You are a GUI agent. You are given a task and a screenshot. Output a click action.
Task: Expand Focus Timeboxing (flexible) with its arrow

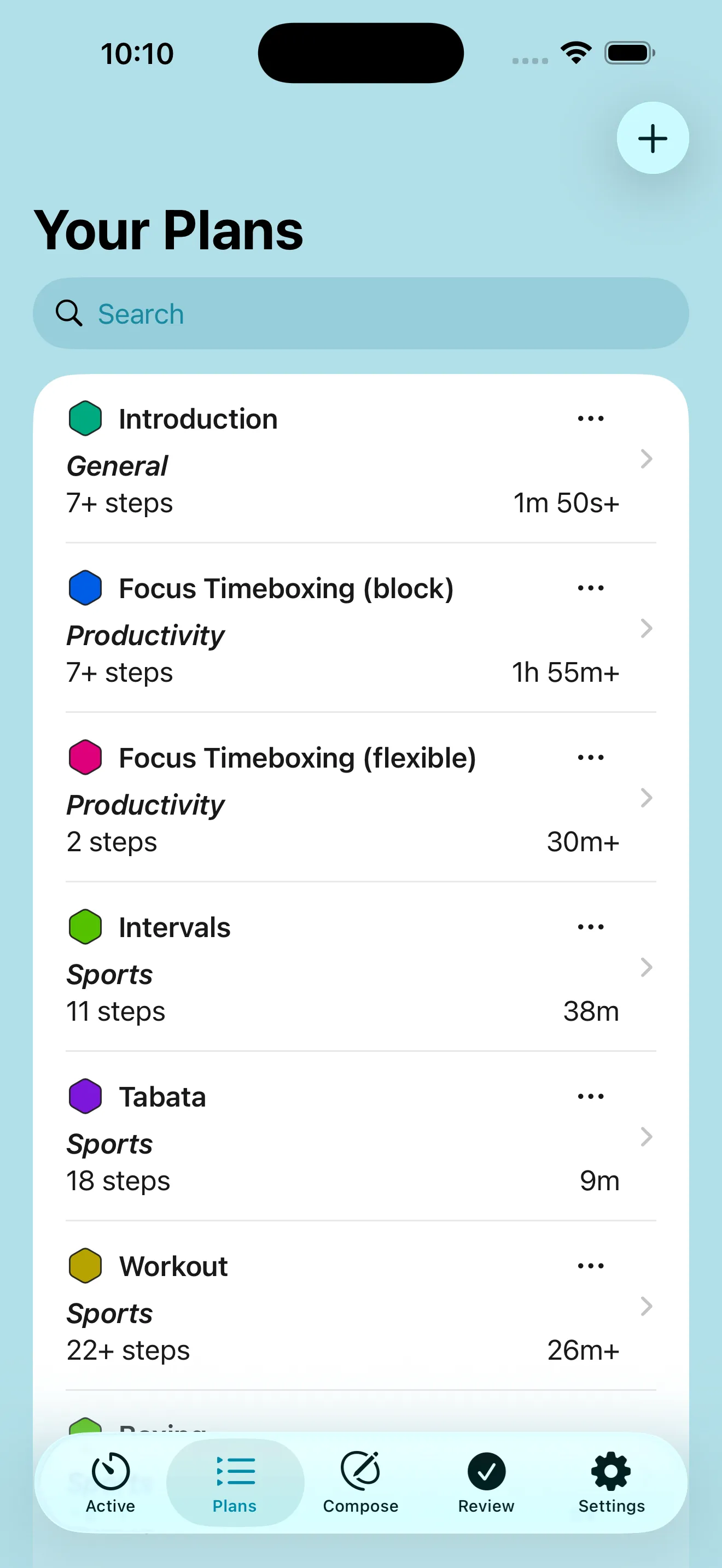[x=646, y=798]
